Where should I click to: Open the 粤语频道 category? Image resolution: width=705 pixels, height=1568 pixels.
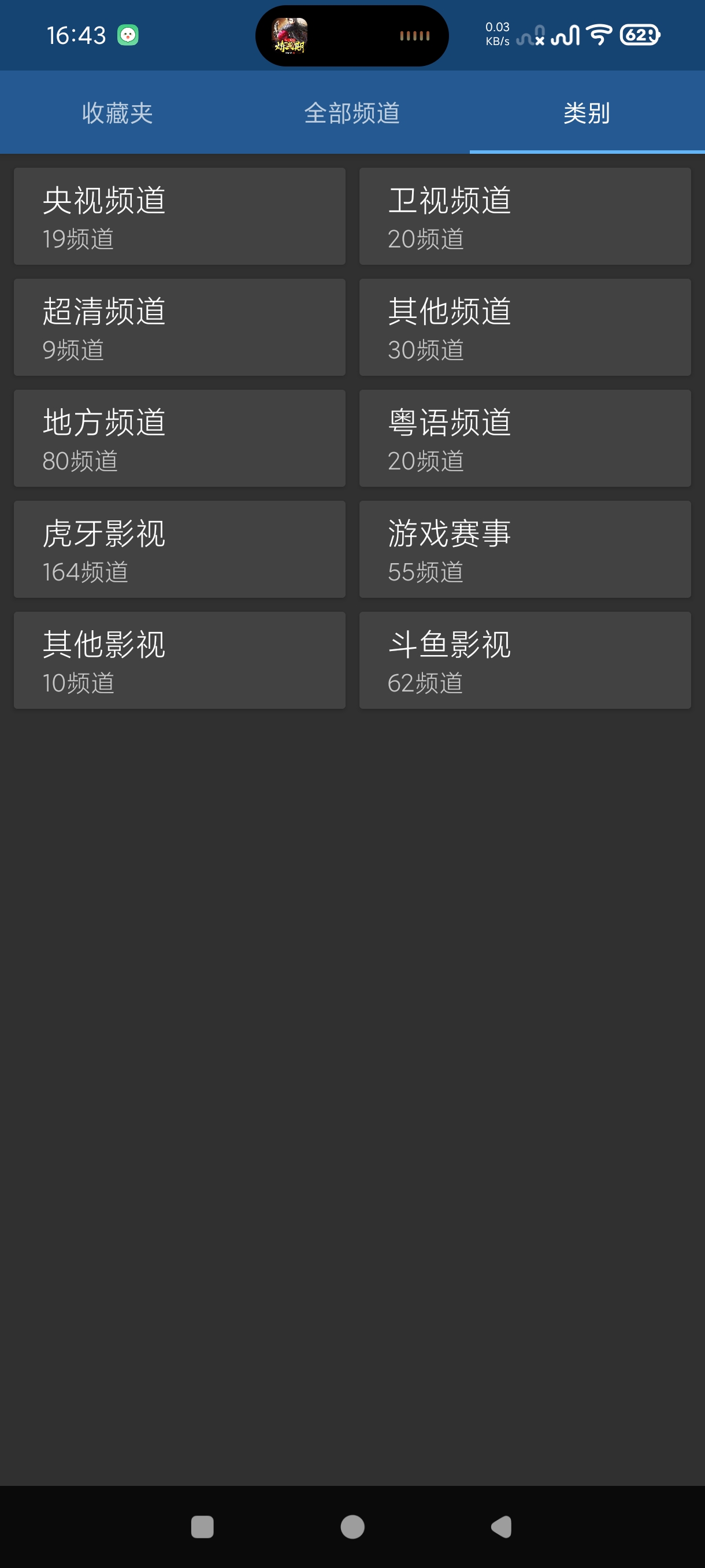click(x=525, y=438)
